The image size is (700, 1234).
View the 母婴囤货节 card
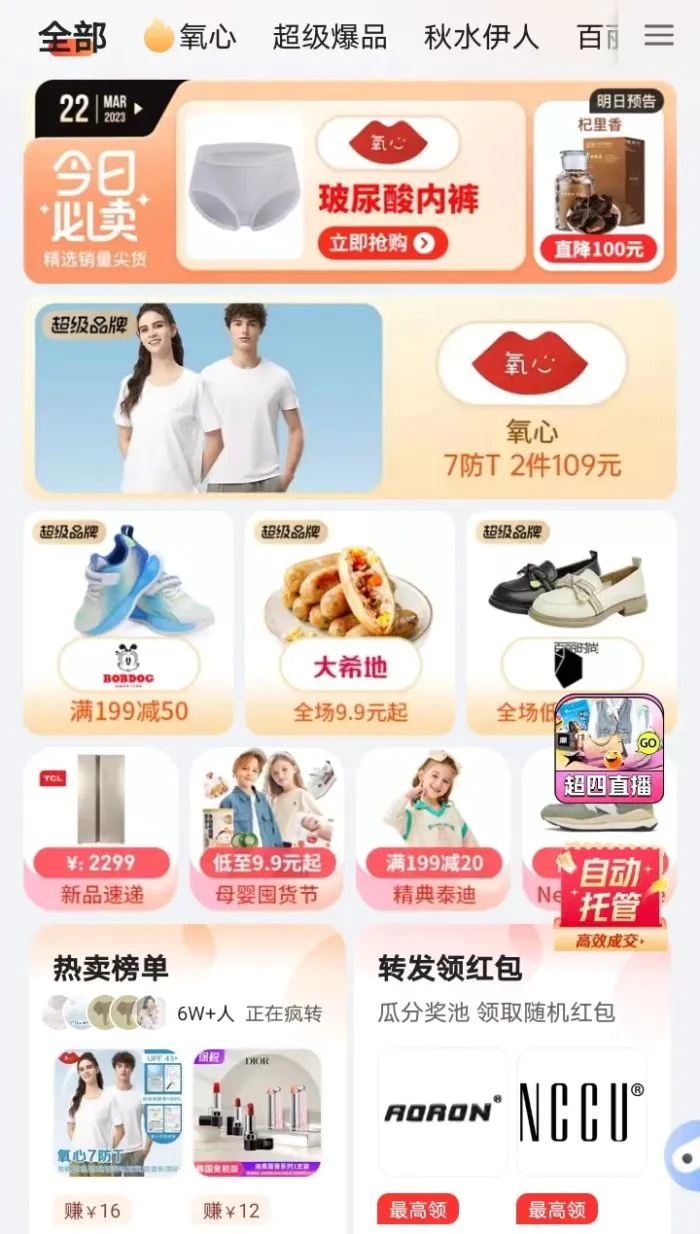coord(267,828)
